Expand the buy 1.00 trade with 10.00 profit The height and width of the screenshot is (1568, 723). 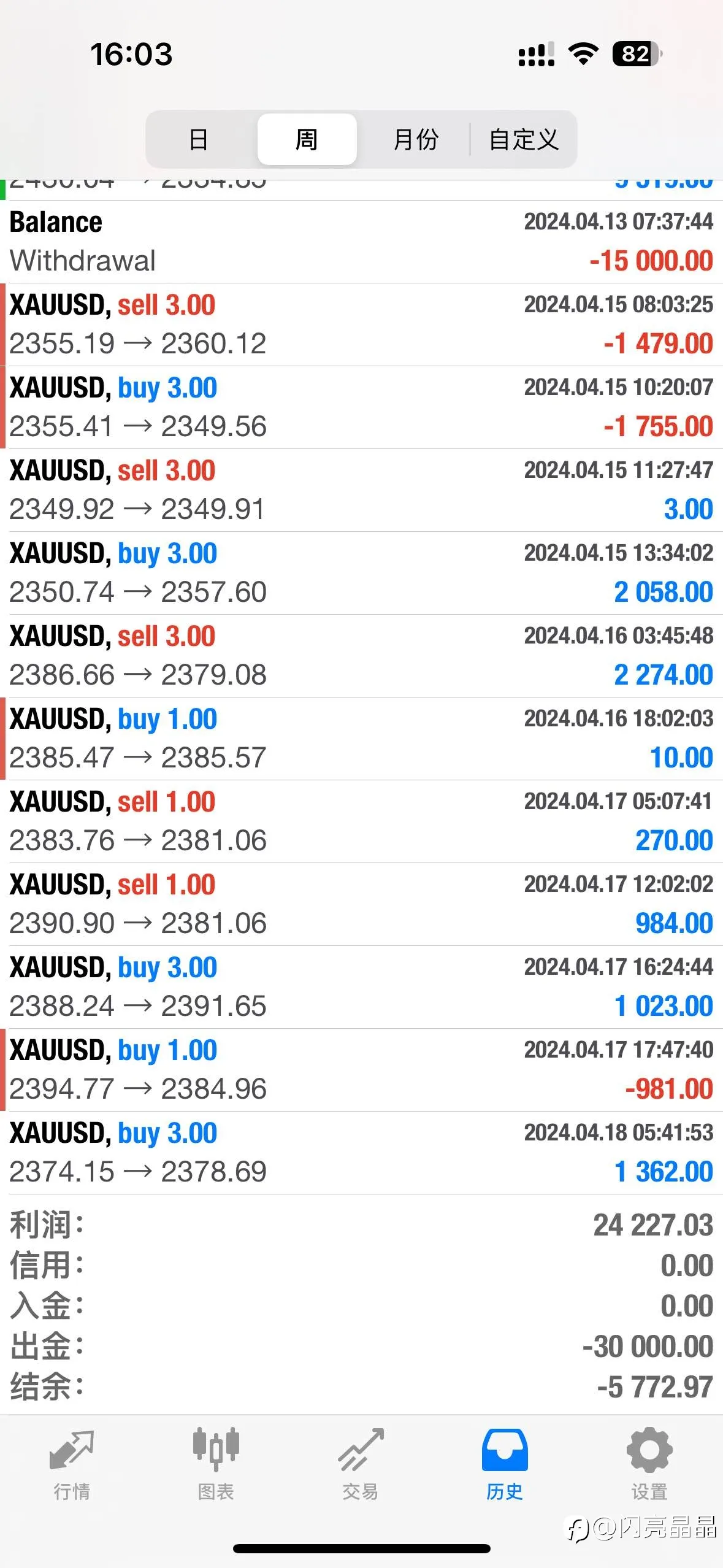click(x=361, y=739)
